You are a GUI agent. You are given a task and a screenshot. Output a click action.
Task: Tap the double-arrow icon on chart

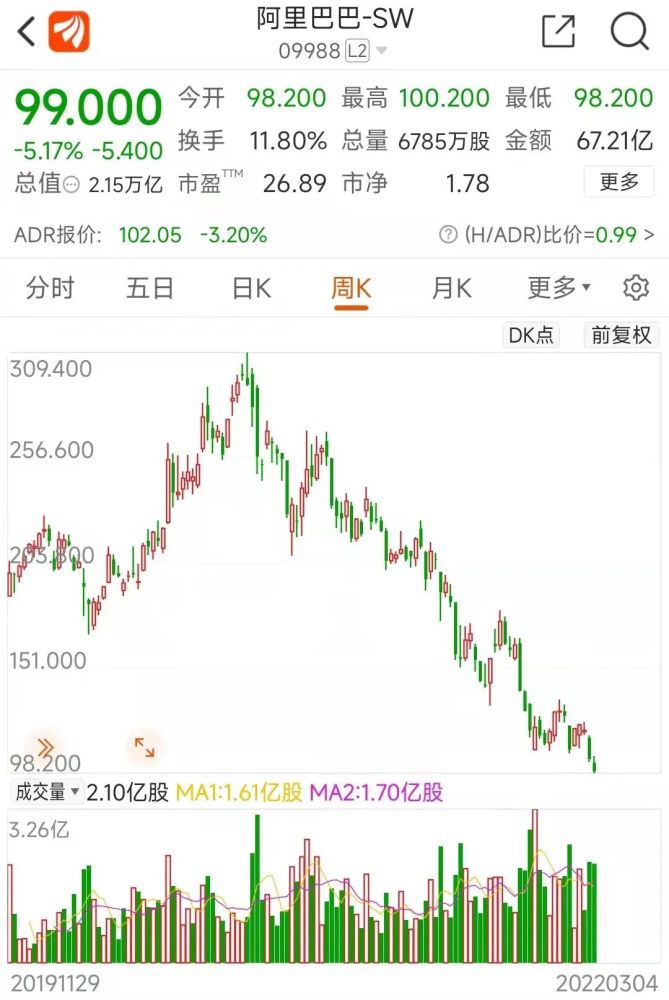pyautogui.click(x=44, y=747)
